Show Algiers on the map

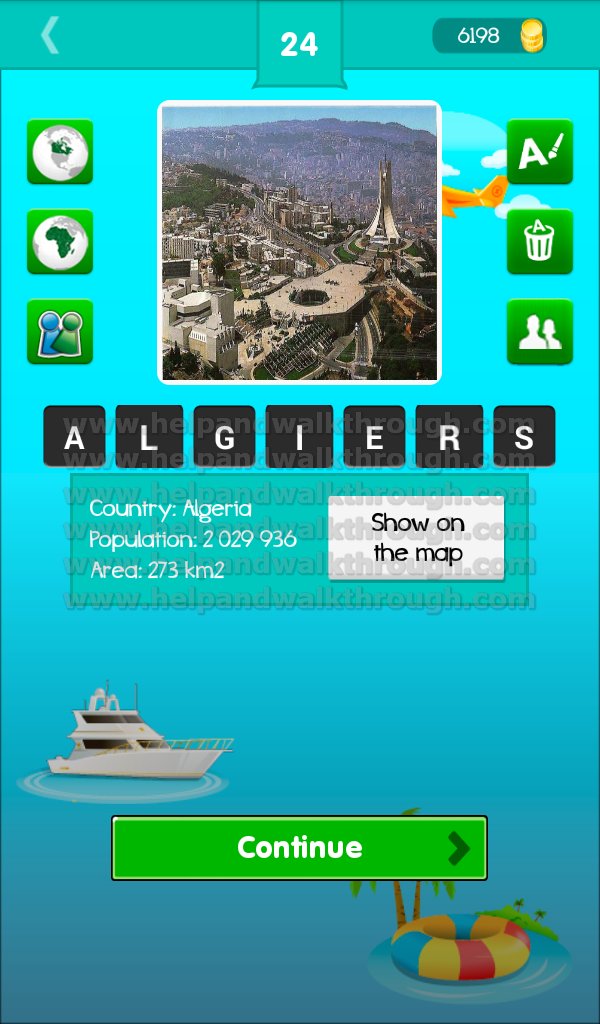pos(417,538)
